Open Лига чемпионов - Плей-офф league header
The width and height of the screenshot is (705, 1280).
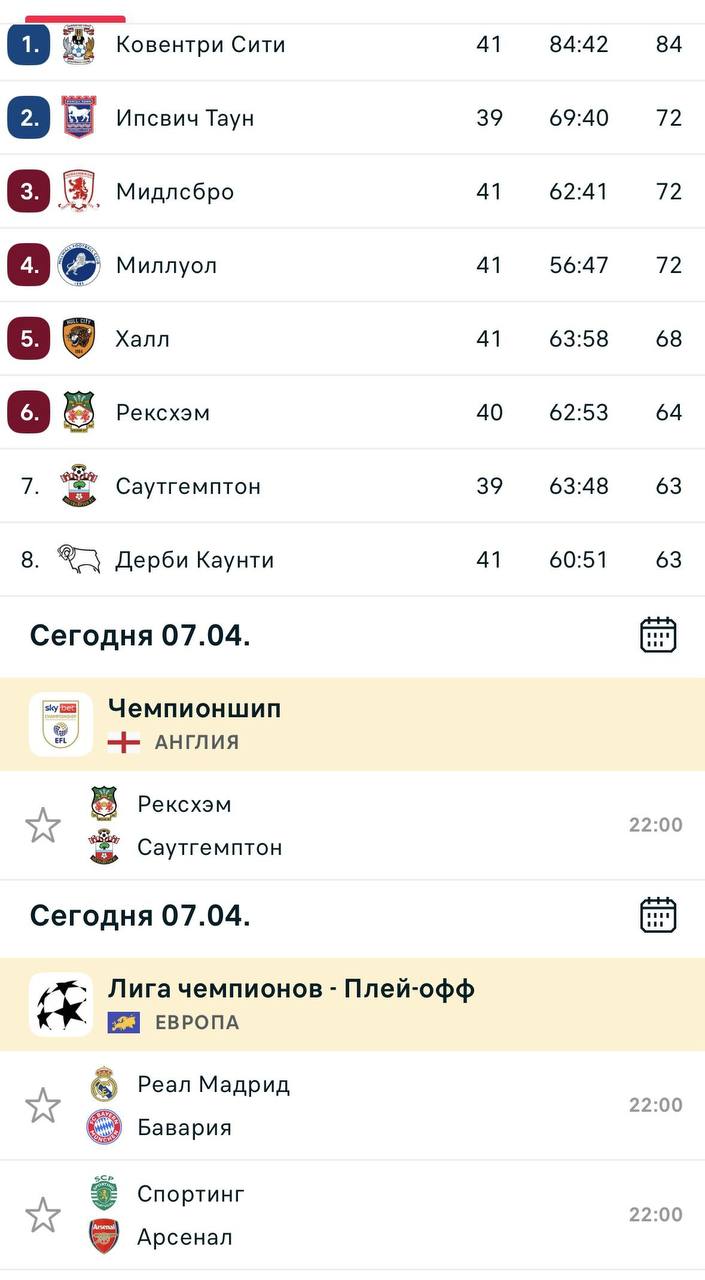pyautogui.click(x=352, y=1004)
